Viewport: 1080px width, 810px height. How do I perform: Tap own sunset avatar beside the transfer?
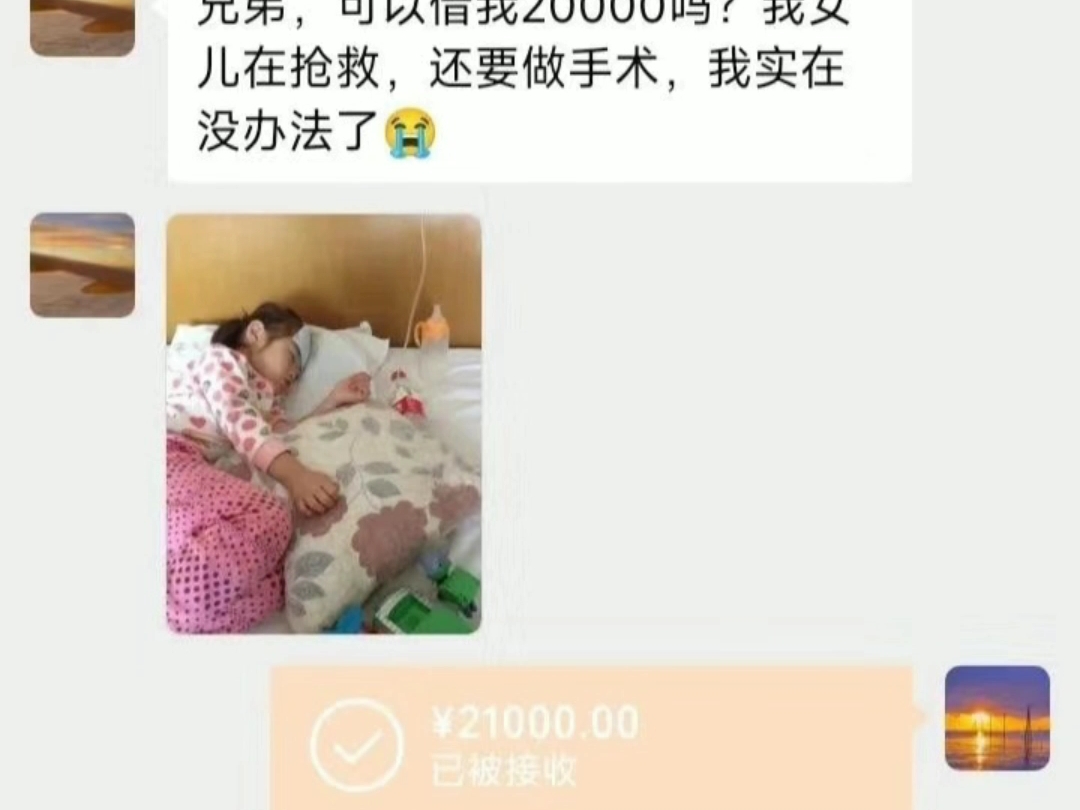(997, 718)
